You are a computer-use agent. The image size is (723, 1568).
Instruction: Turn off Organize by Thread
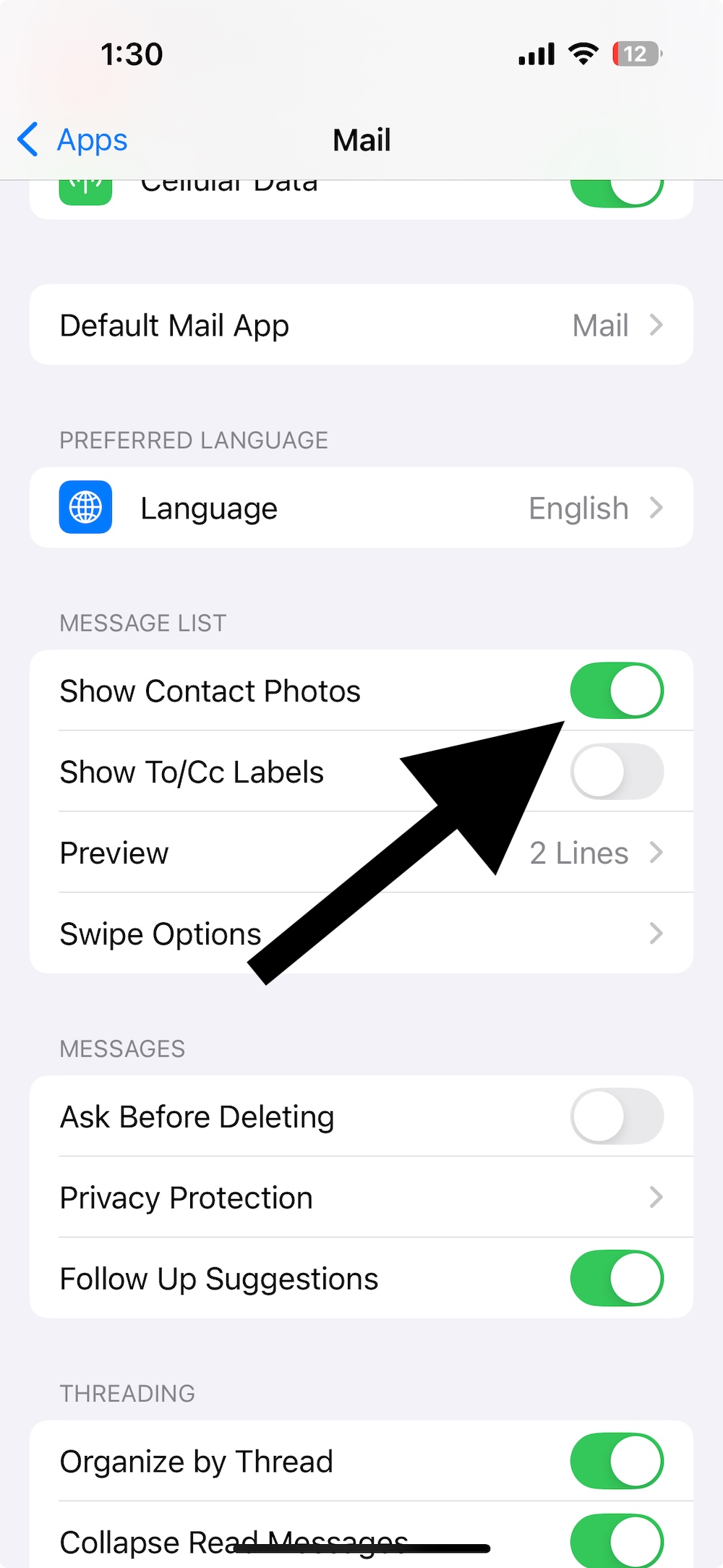pos(617,1462)
